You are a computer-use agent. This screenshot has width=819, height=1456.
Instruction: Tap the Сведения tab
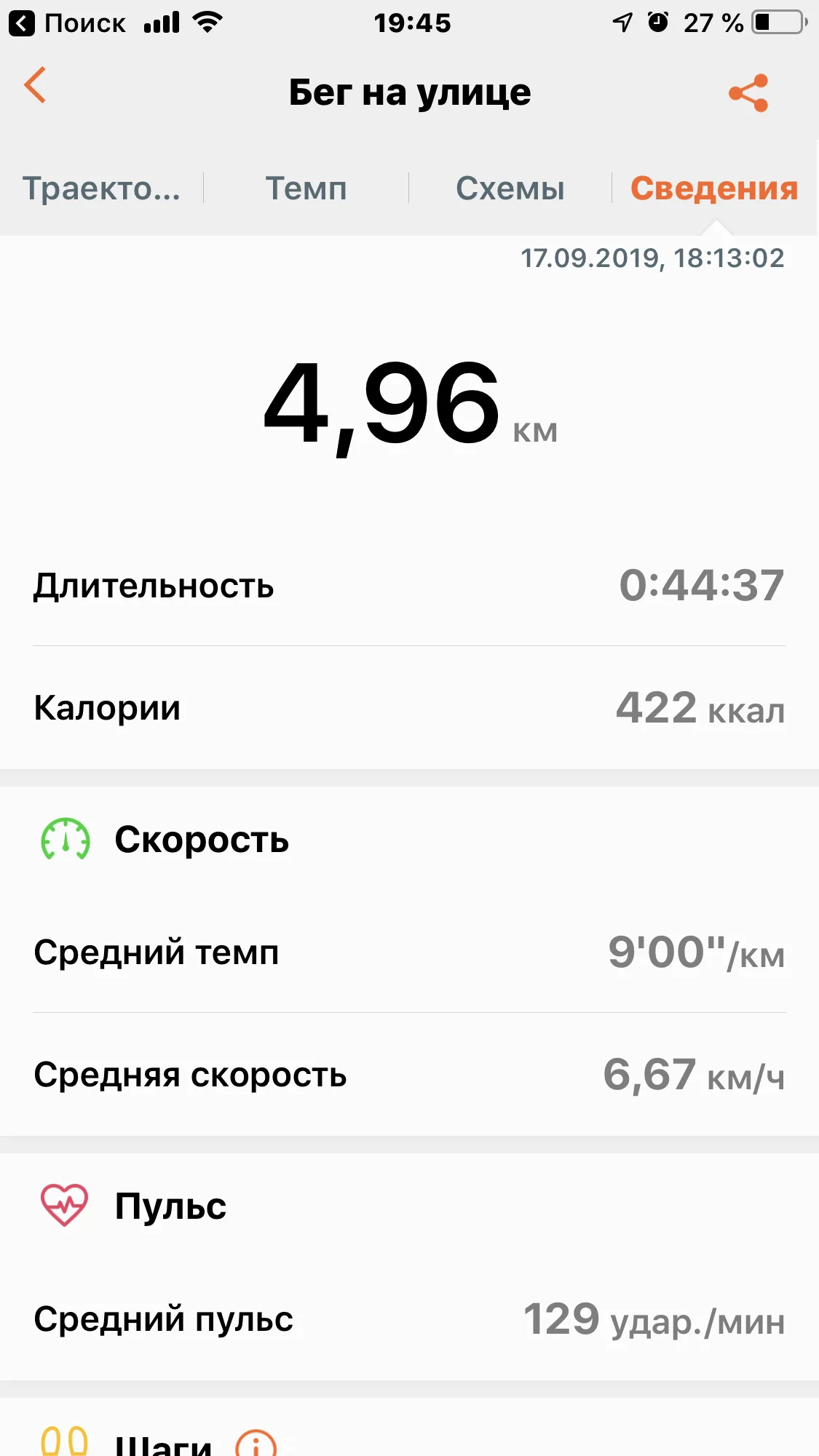coord(713,188)
